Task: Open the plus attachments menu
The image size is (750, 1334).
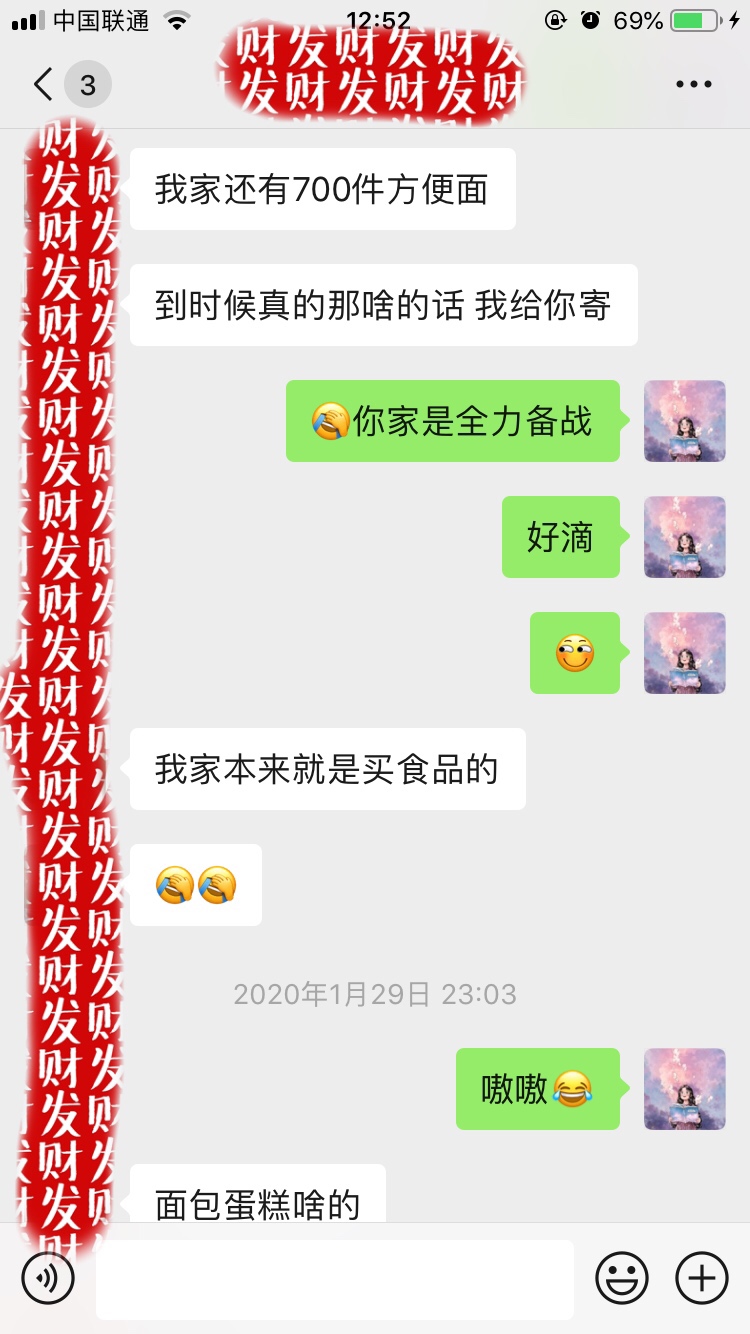Action: (x=702, y=1278)
